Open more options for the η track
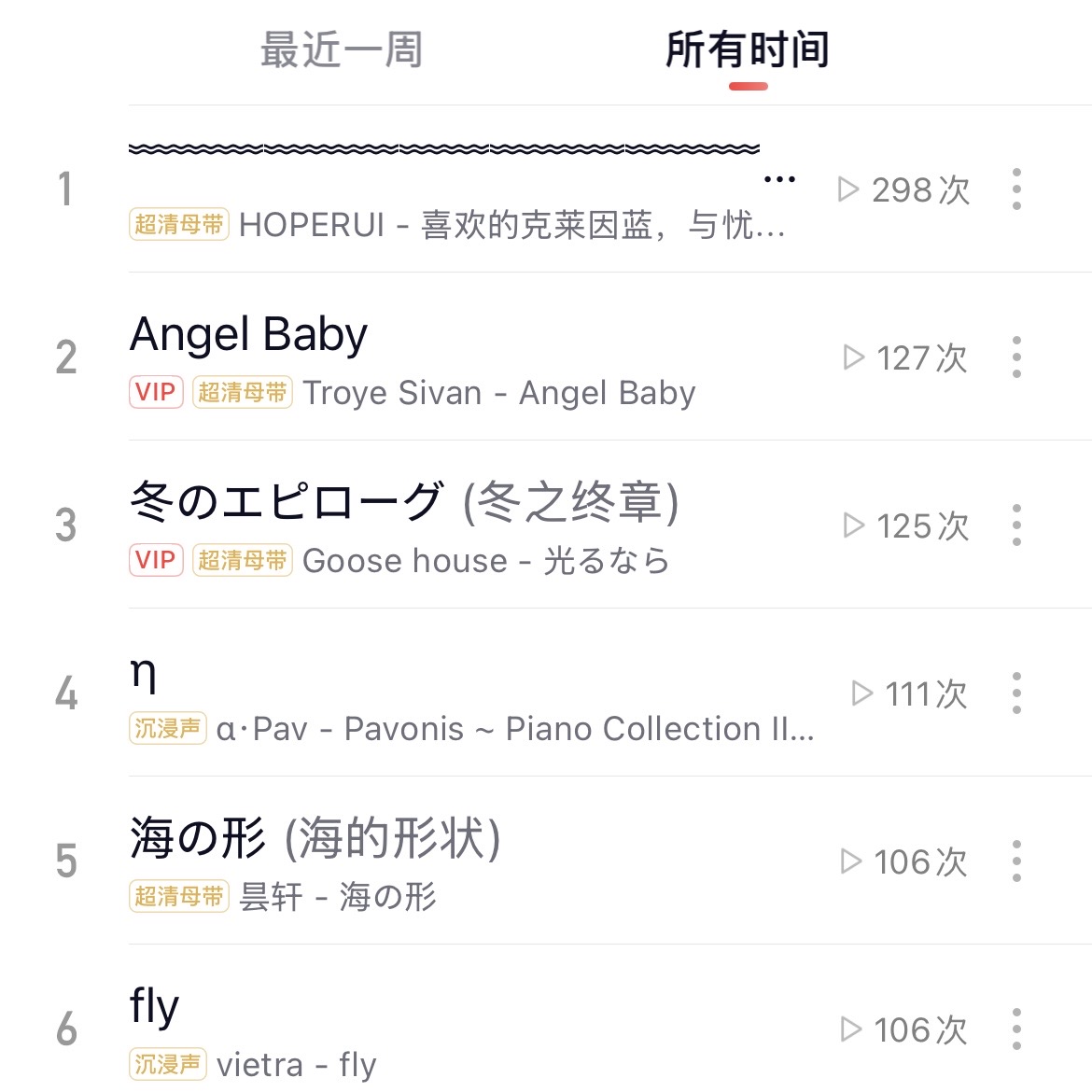1092x1092 pixels. point(1016,693)
